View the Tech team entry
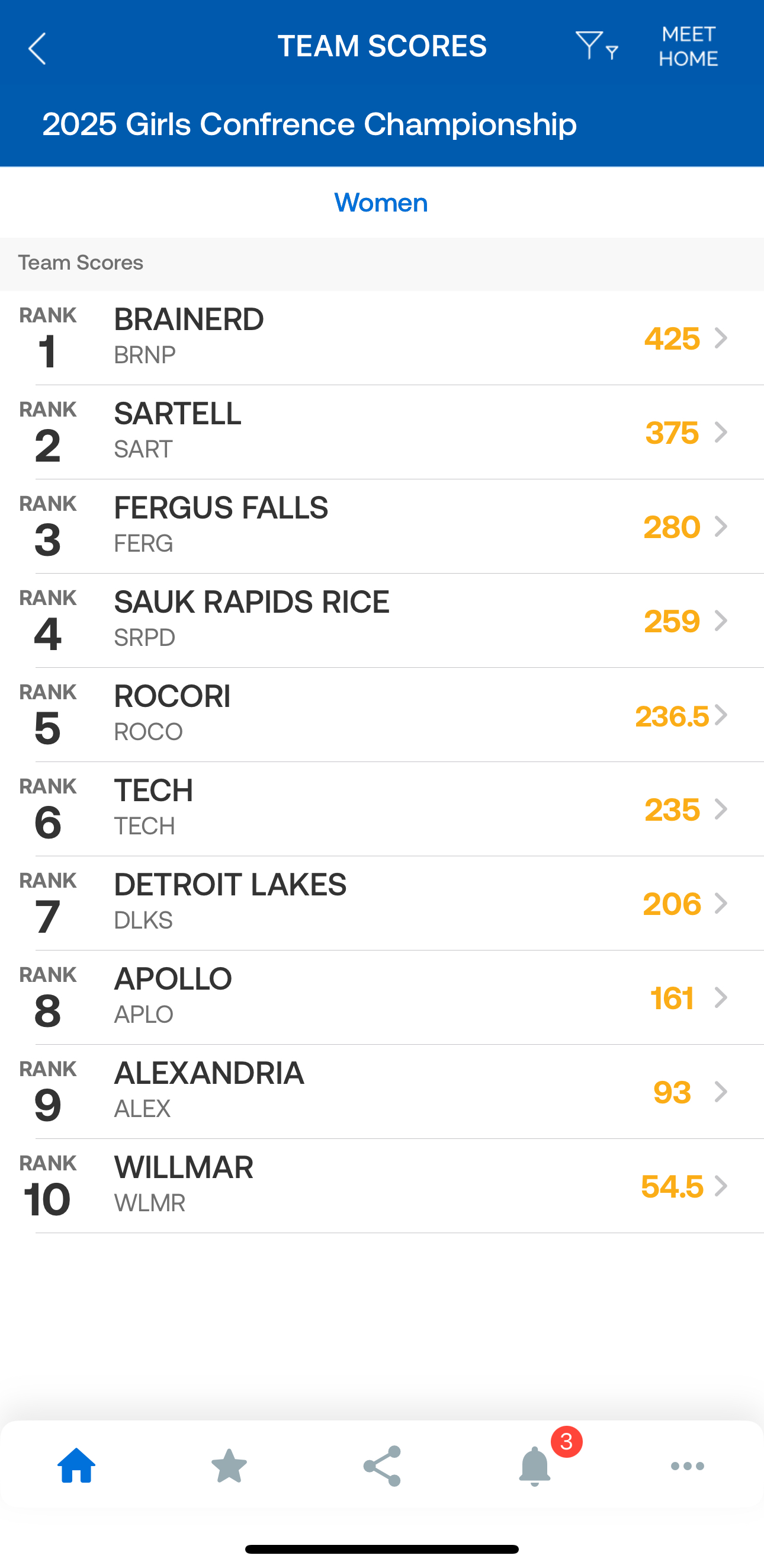 tap(382, 809)
